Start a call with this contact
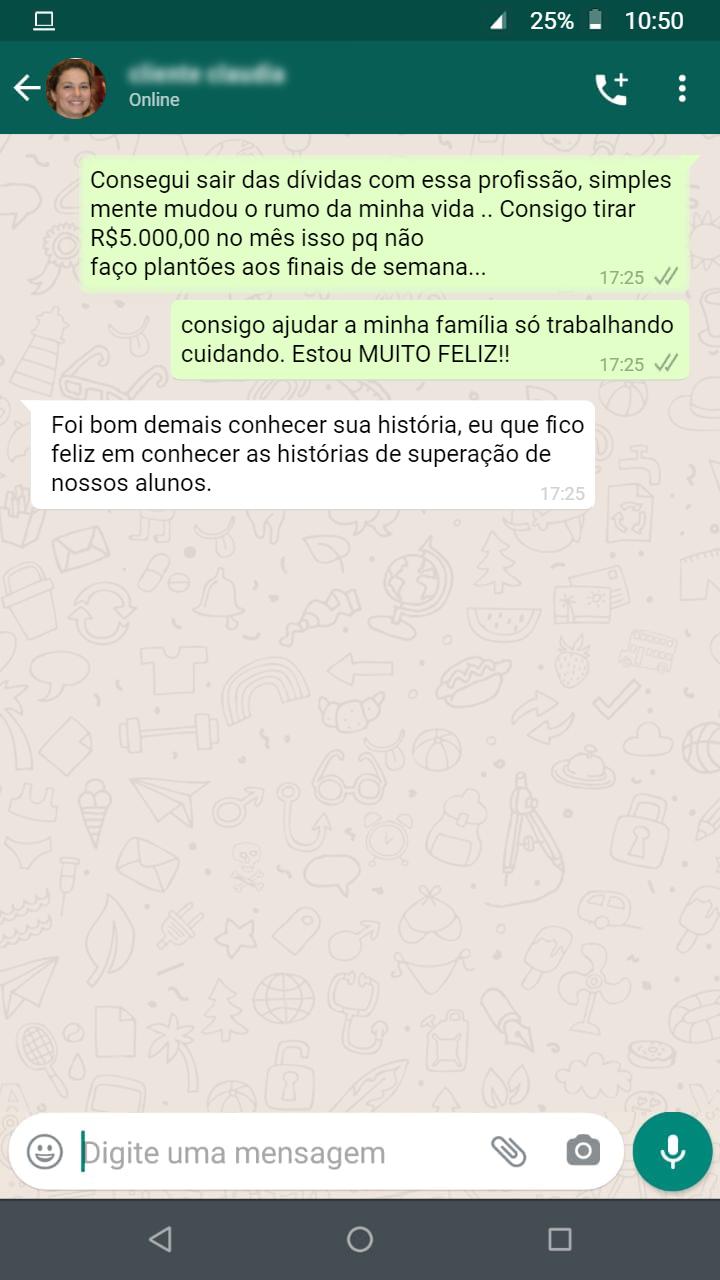 point(611,89)
